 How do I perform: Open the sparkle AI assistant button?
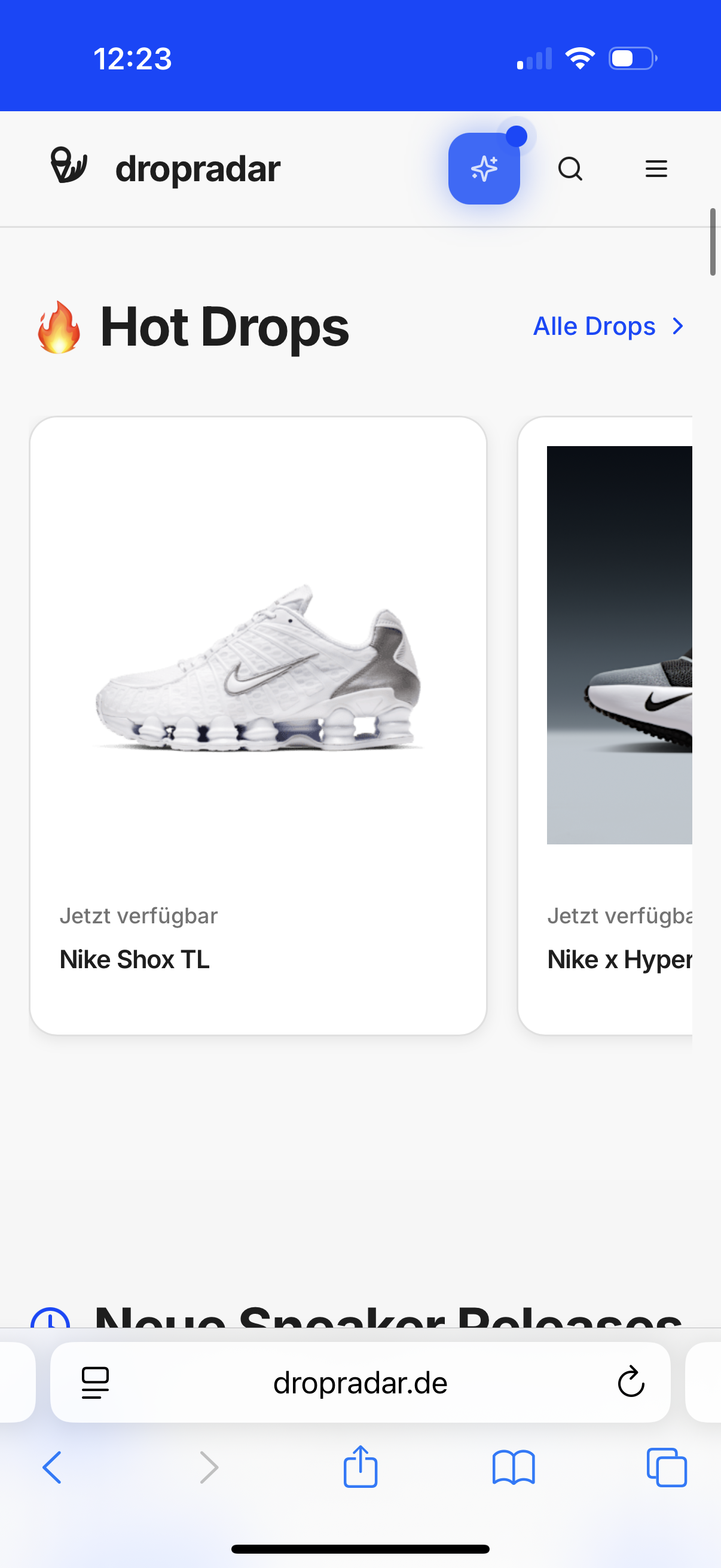pos(484,169)
